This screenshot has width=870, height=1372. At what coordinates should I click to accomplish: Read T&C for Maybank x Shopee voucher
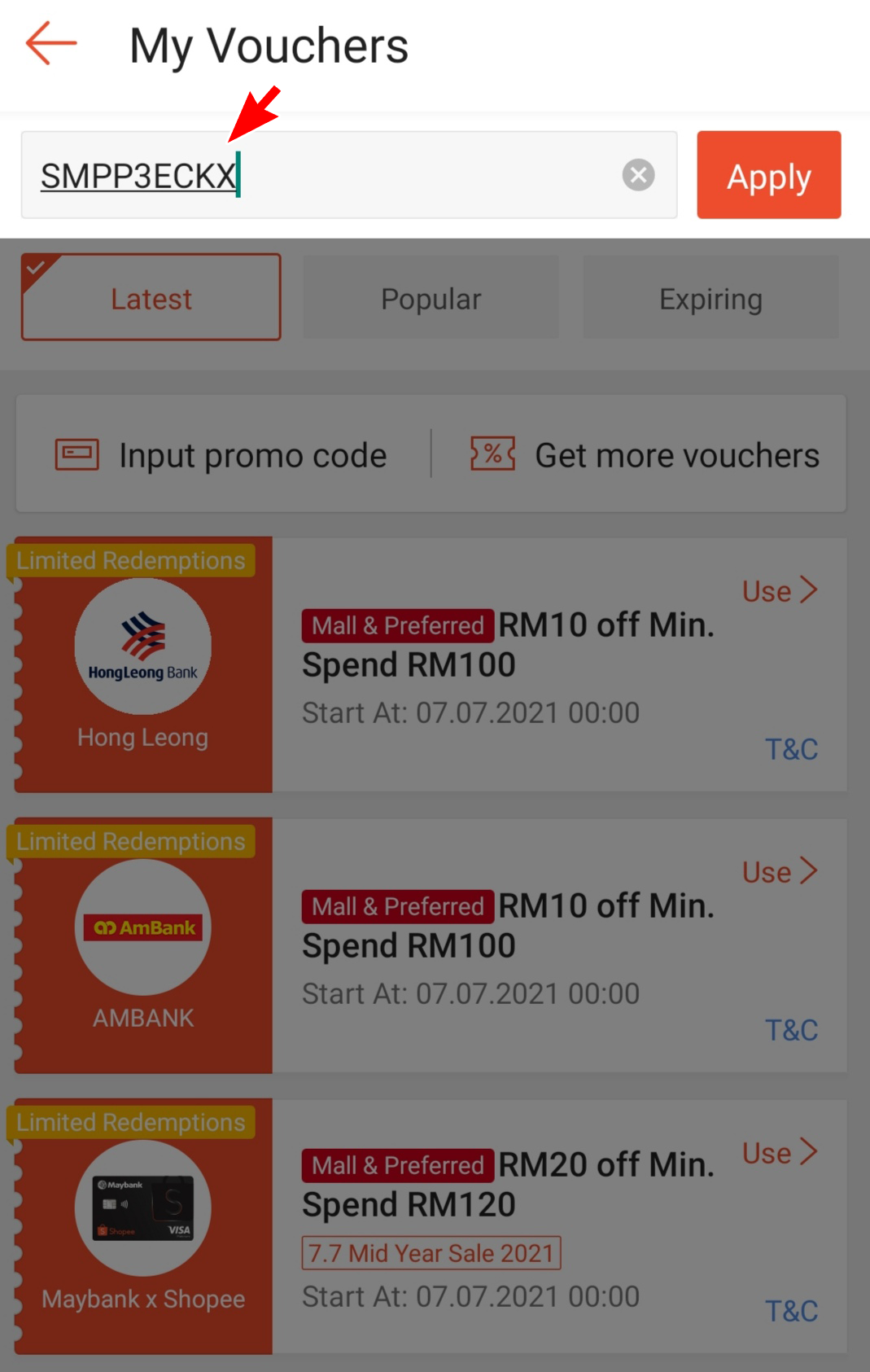tap(791, 1311)
